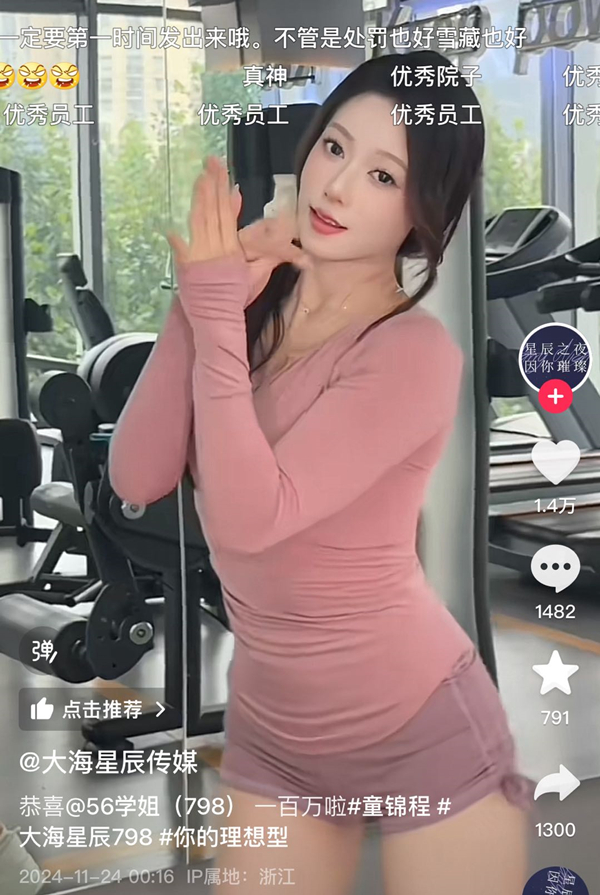Open the @大海星辰传媒 author profile
Viewport: 600px width, 895px height.
(x=110, y=762)
